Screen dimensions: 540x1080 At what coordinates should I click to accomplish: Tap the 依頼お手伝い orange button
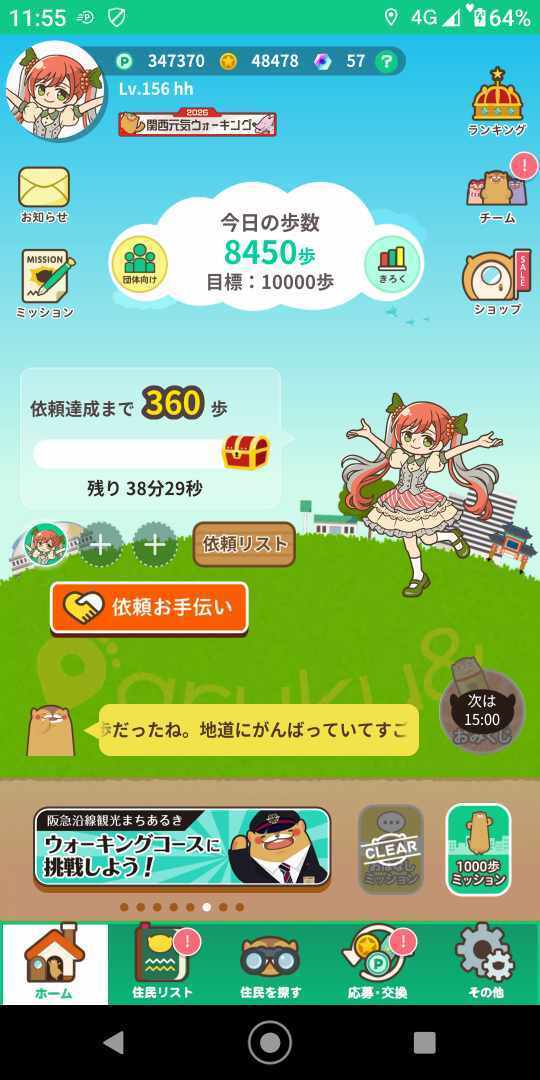click(149, 608)
